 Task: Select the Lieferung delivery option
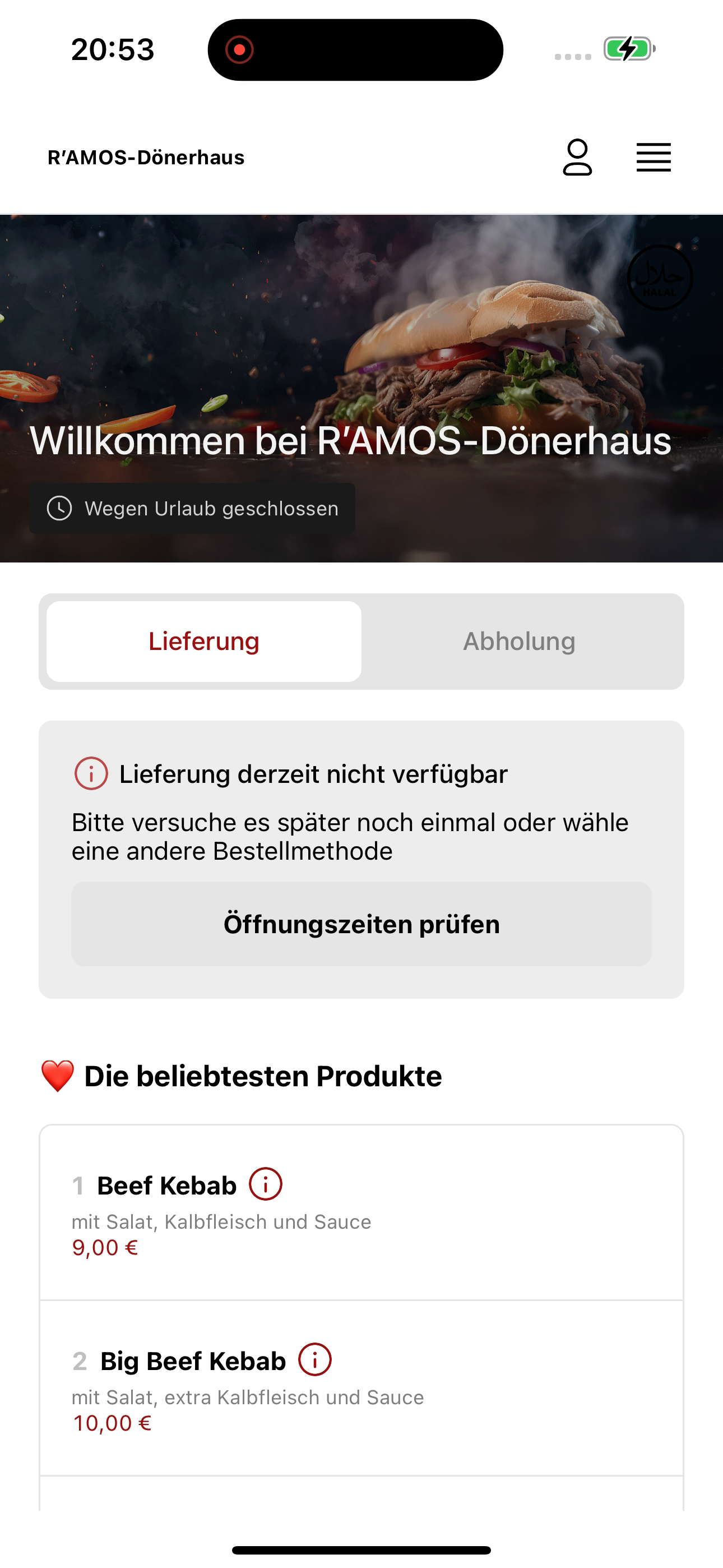[204, 642]
